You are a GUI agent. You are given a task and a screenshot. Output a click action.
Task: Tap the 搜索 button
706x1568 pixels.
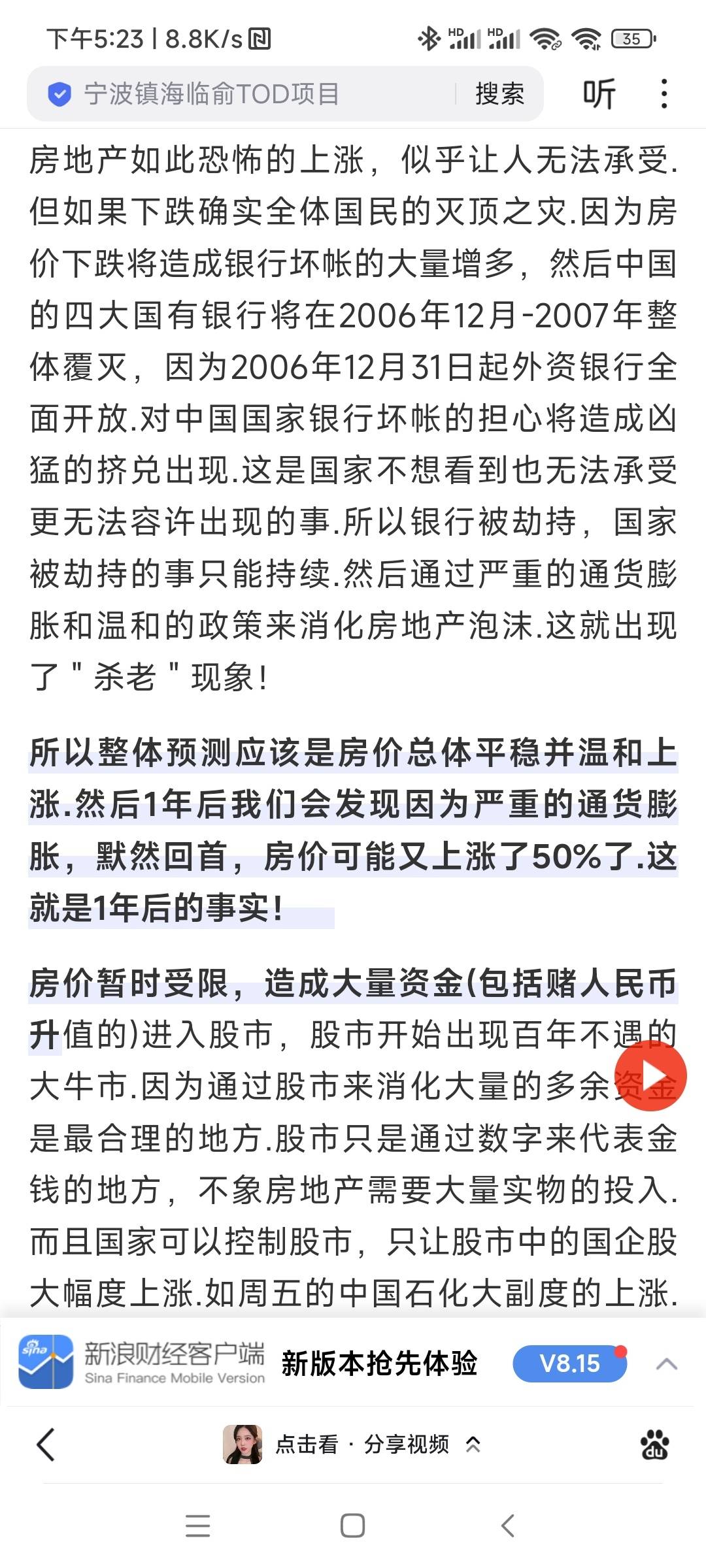[500, 94]
